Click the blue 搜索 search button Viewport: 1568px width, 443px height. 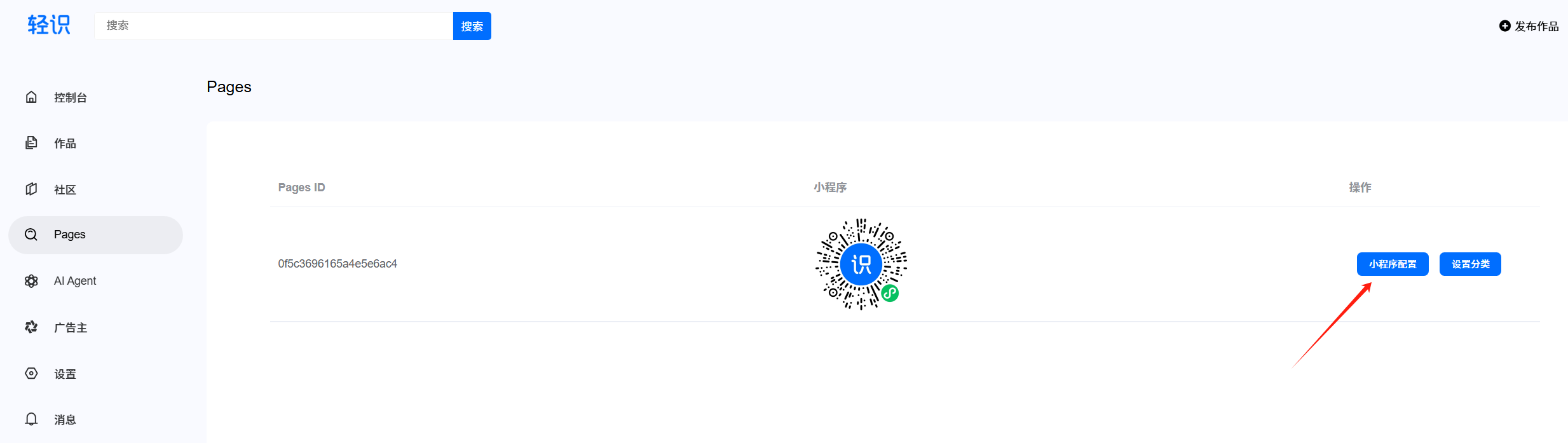472,26
